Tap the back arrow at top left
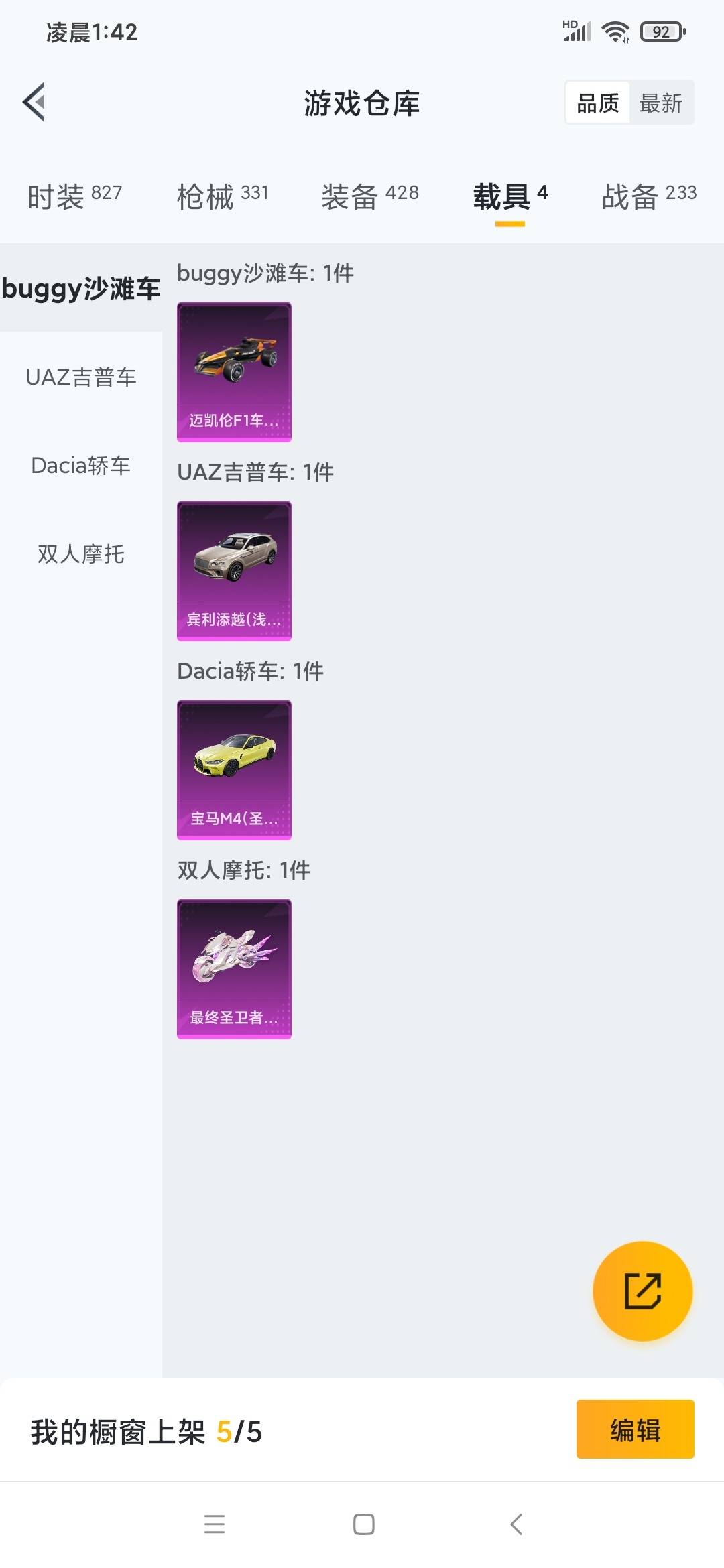The width and height of the screenshot is (724, 1568). pos(32,102)
